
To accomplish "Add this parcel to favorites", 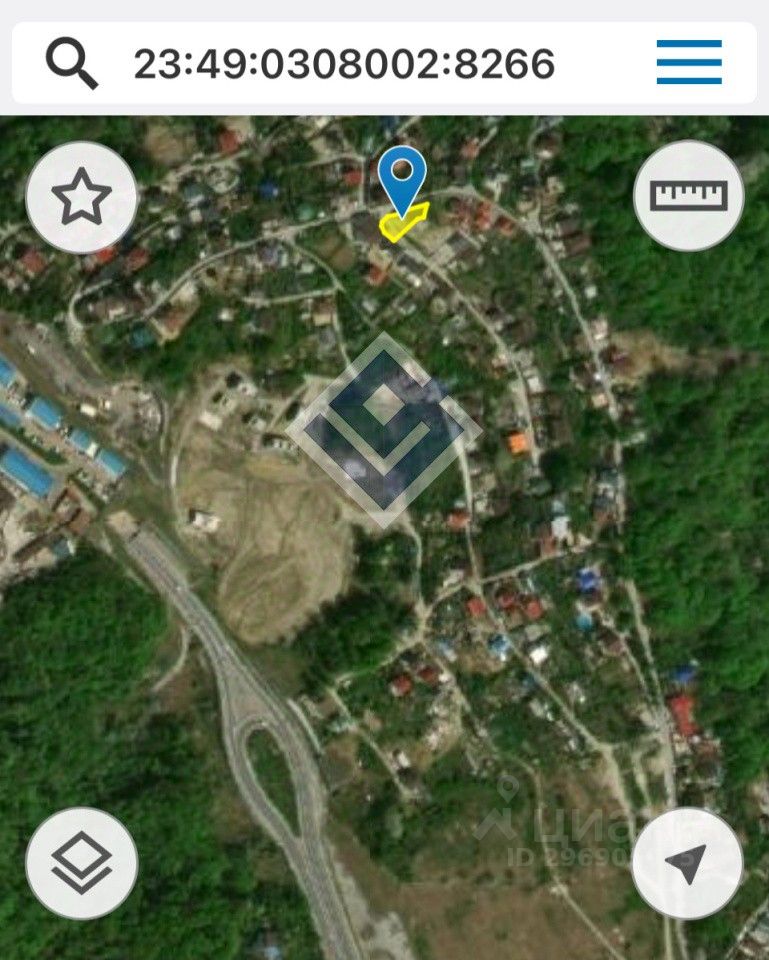I will coord(81,197).
